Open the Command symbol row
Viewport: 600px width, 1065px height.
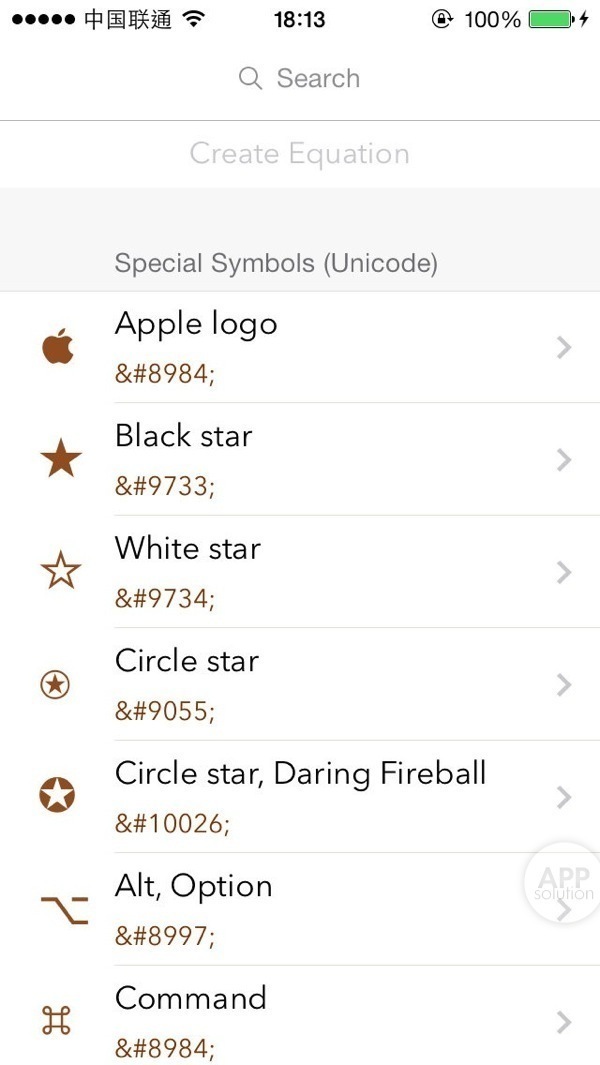pos(300,1021)
